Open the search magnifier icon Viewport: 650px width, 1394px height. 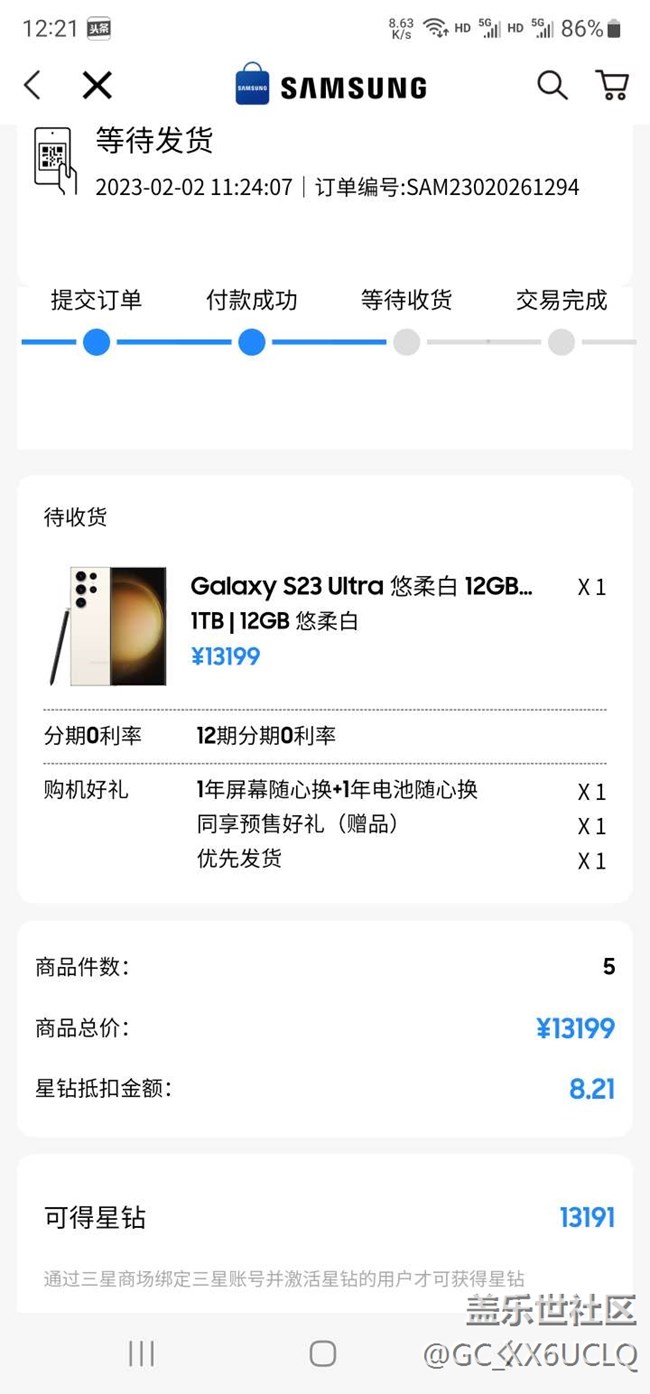coord(552,86)
